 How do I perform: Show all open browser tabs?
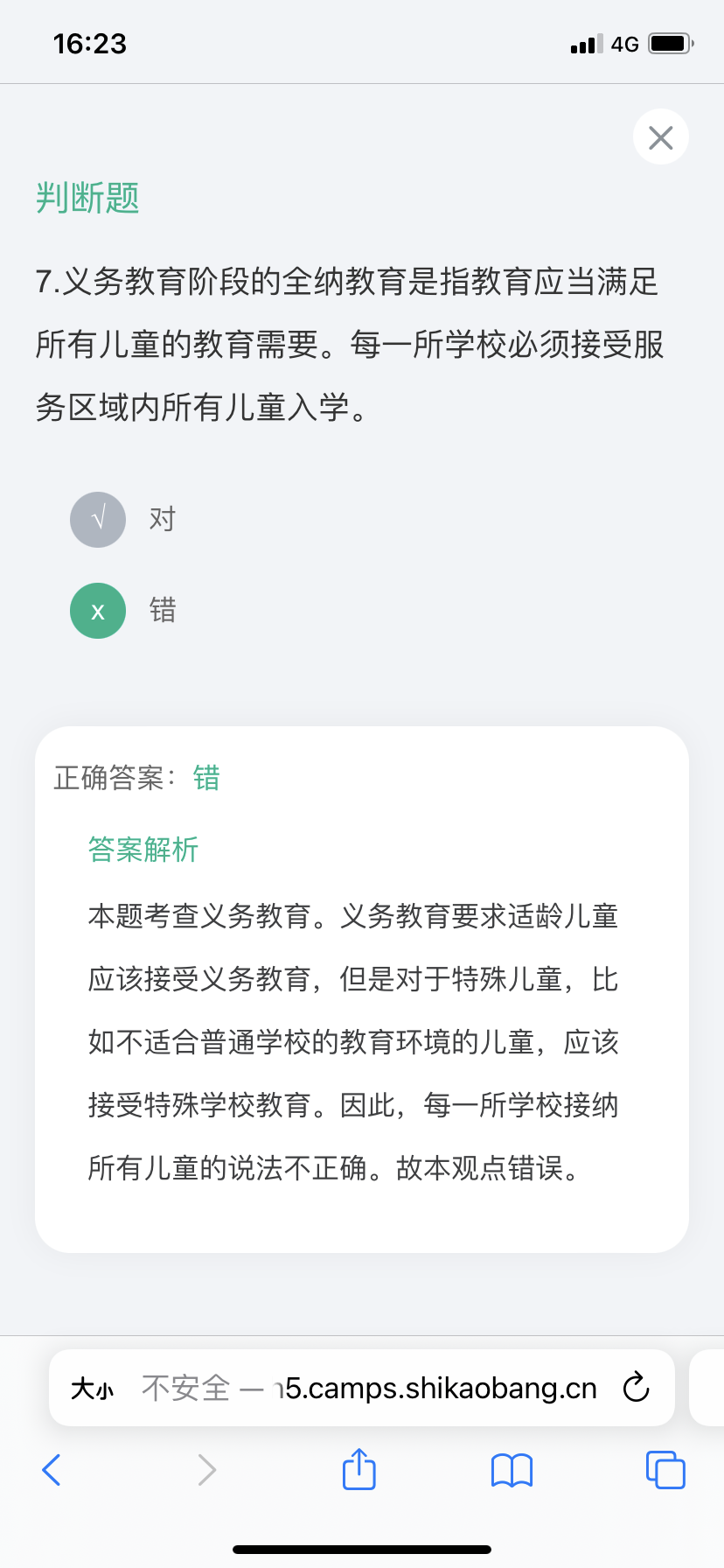point(665,1470)
